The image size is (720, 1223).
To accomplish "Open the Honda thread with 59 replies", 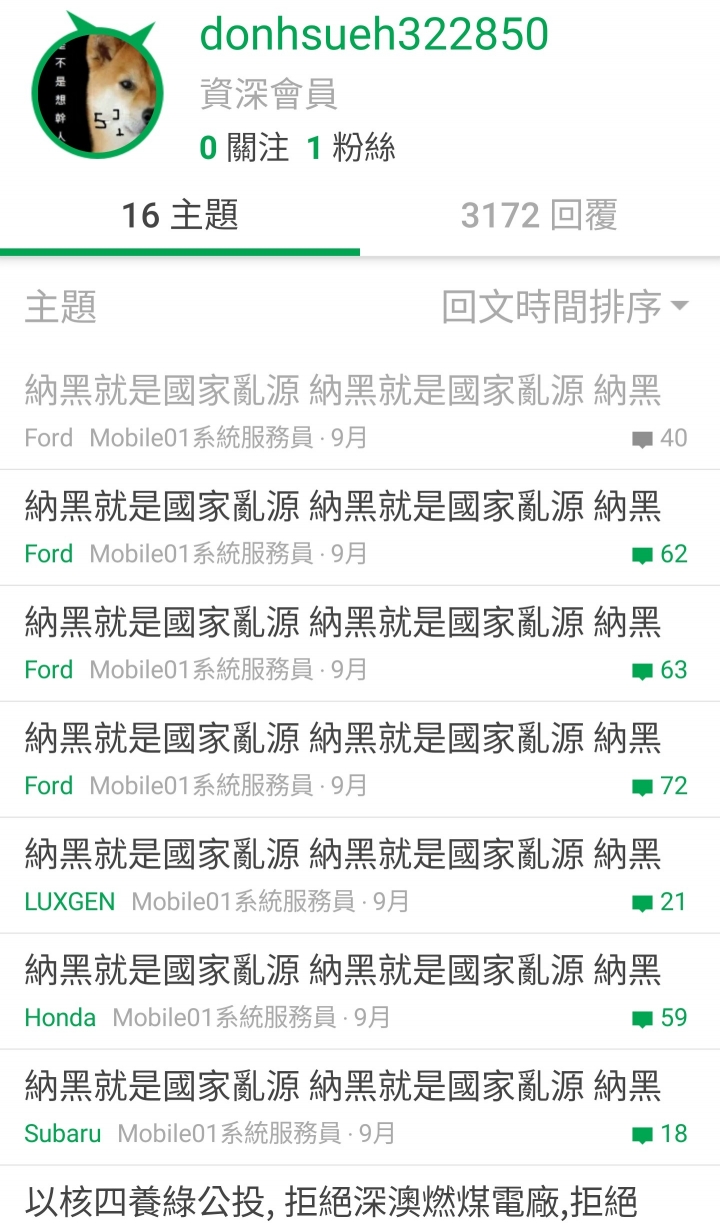I will coord(342,970).
